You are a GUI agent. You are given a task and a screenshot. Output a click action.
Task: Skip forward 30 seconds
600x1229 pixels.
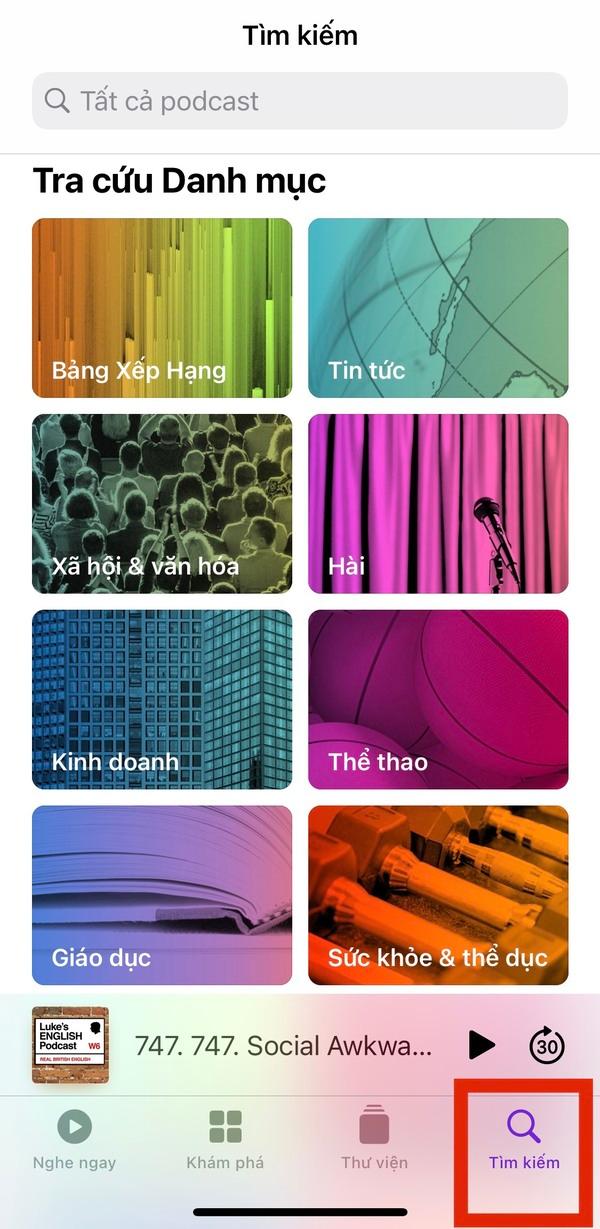[546, 1045]
